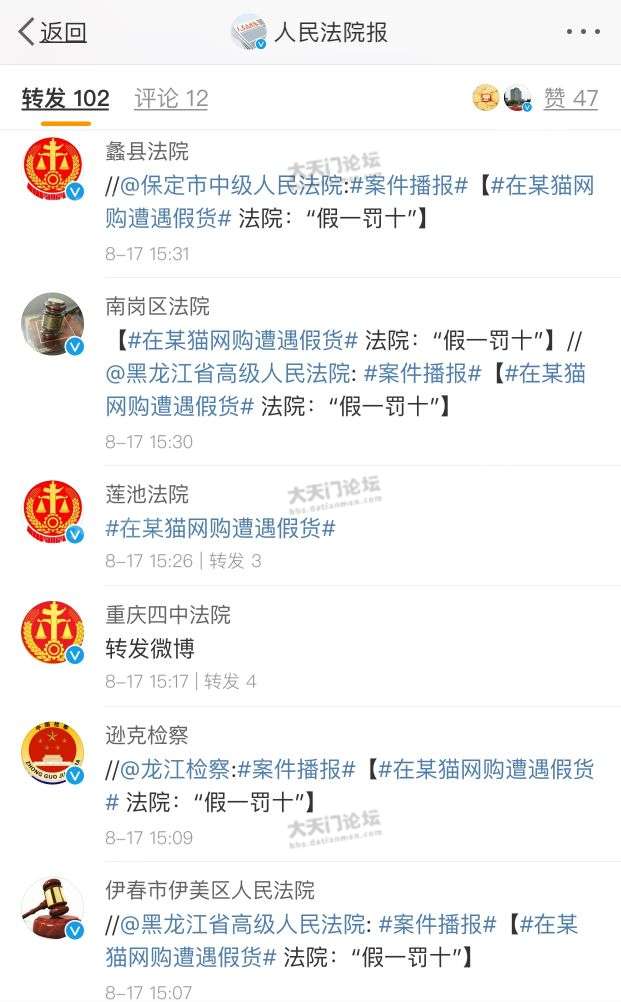Open 逊克检察's profile avatar
621x1002 pixels.
(x=52, y=752)
